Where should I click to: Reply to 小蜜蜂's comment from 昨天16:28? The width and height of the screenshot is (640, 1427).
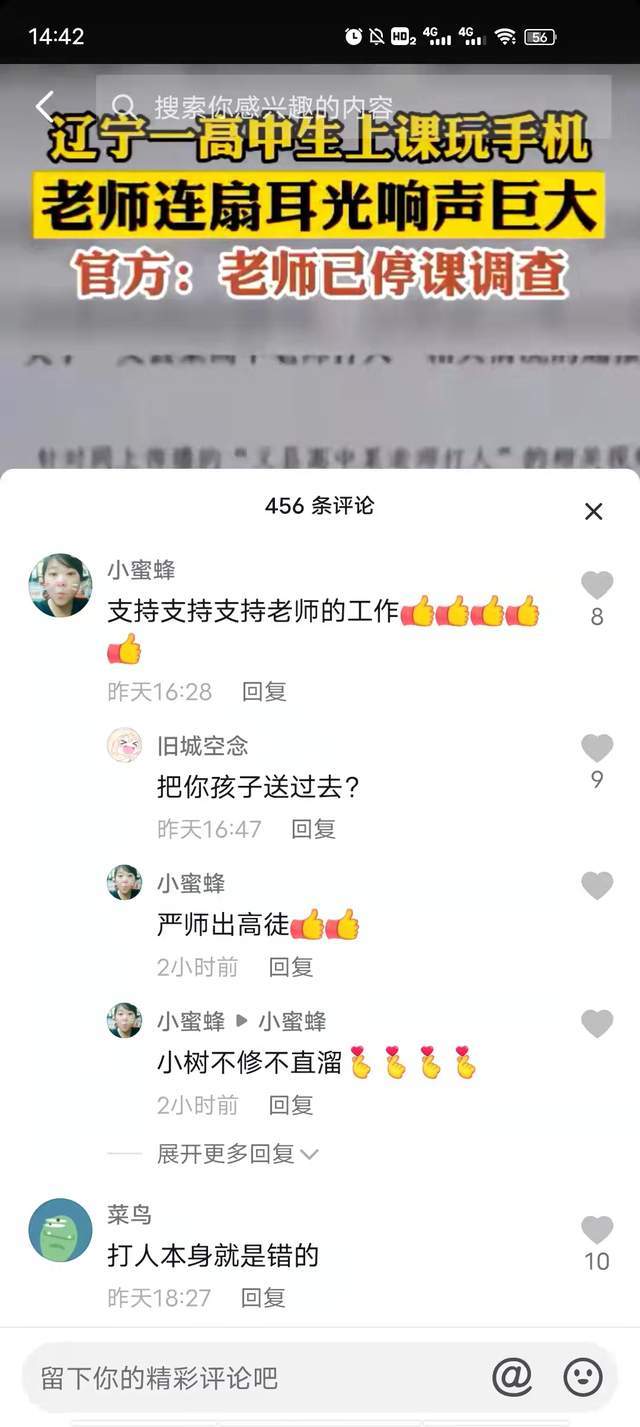(x=264, y=691)
